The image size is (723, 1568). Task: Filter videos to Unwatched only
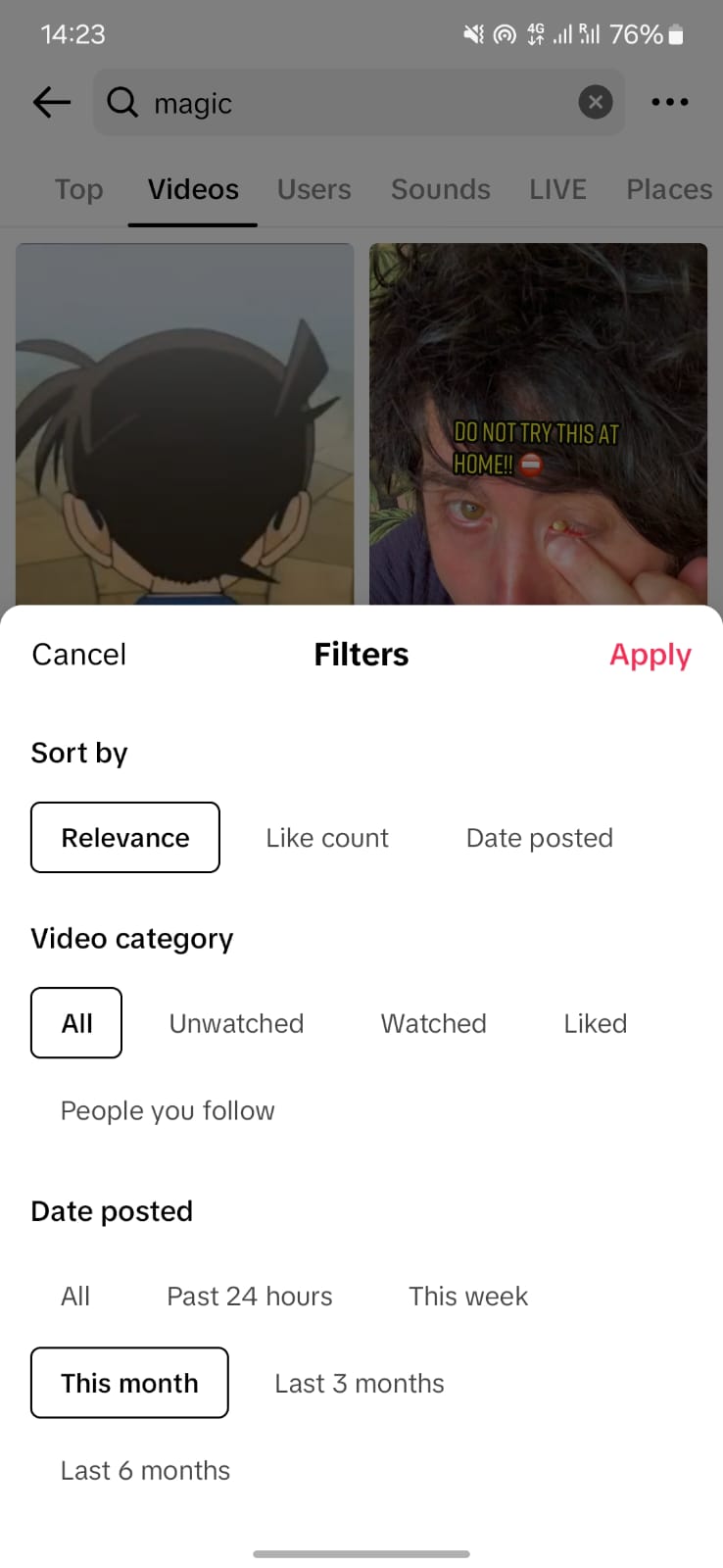(x=236, y=1023)
